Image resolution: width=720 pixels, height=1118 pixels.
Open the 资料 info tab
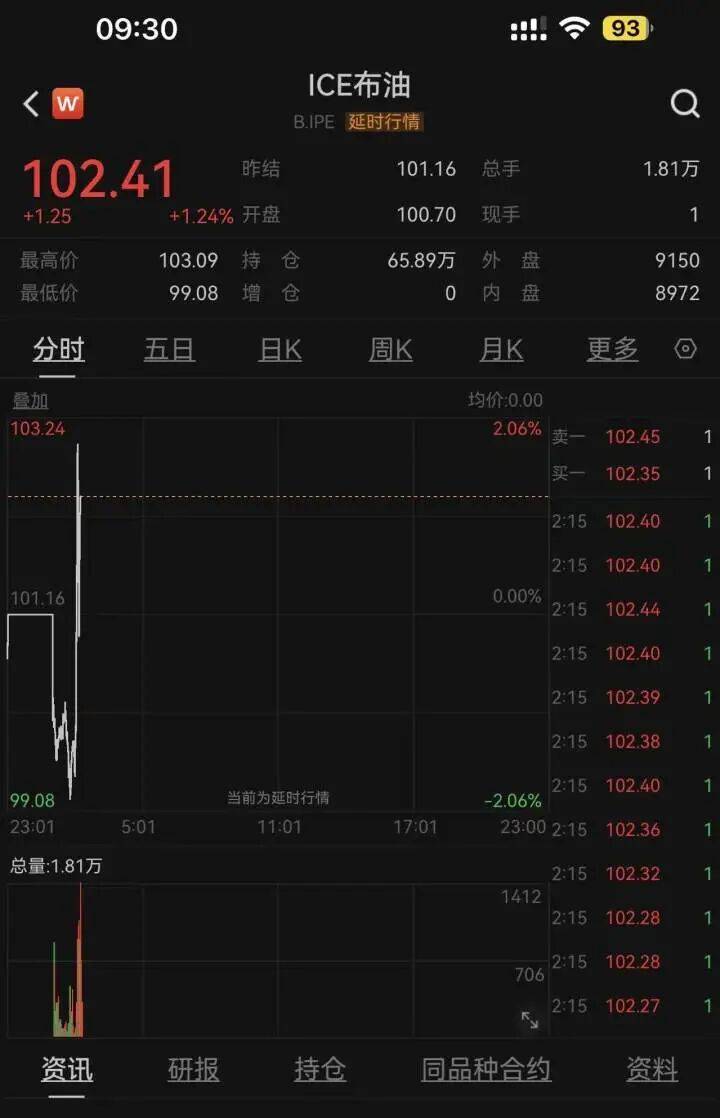pos(652,1069)
